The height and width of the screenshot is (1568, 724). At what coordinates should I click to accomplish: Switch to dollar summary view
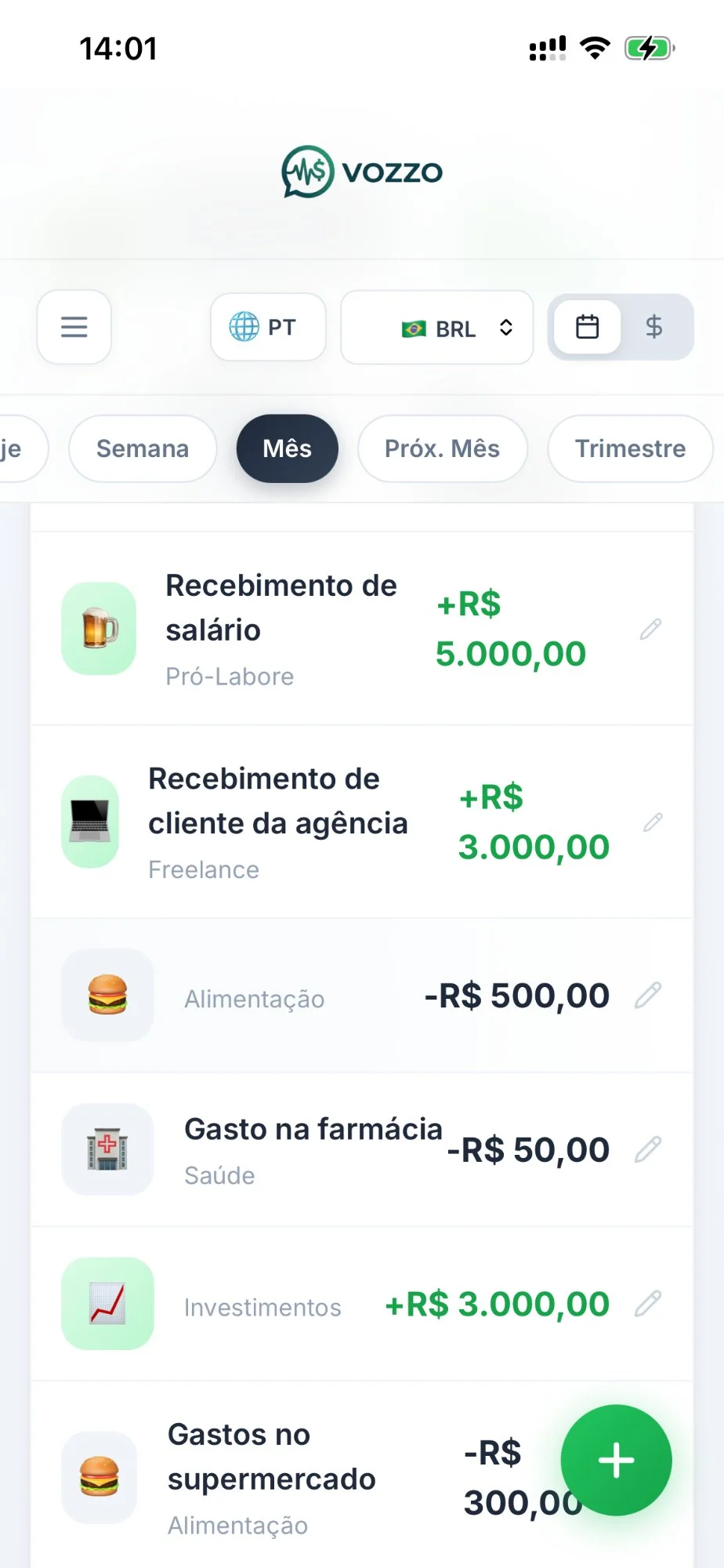click(x=655, y=327)
